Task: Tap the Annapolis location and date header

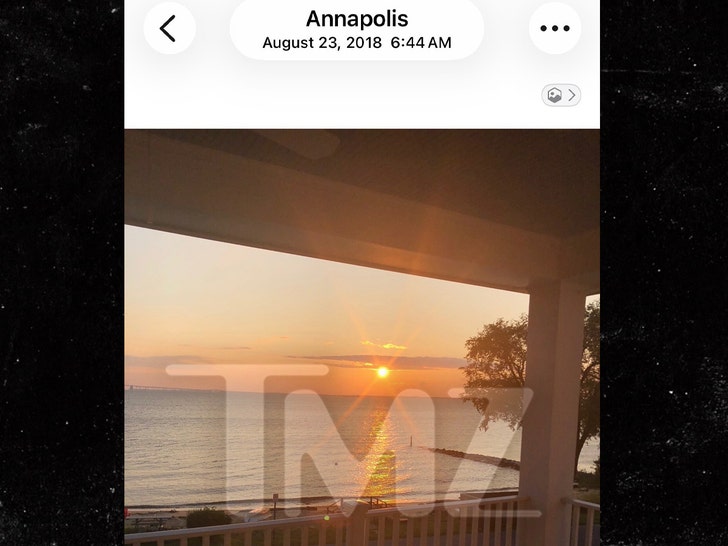Action: tap(357, 30)
